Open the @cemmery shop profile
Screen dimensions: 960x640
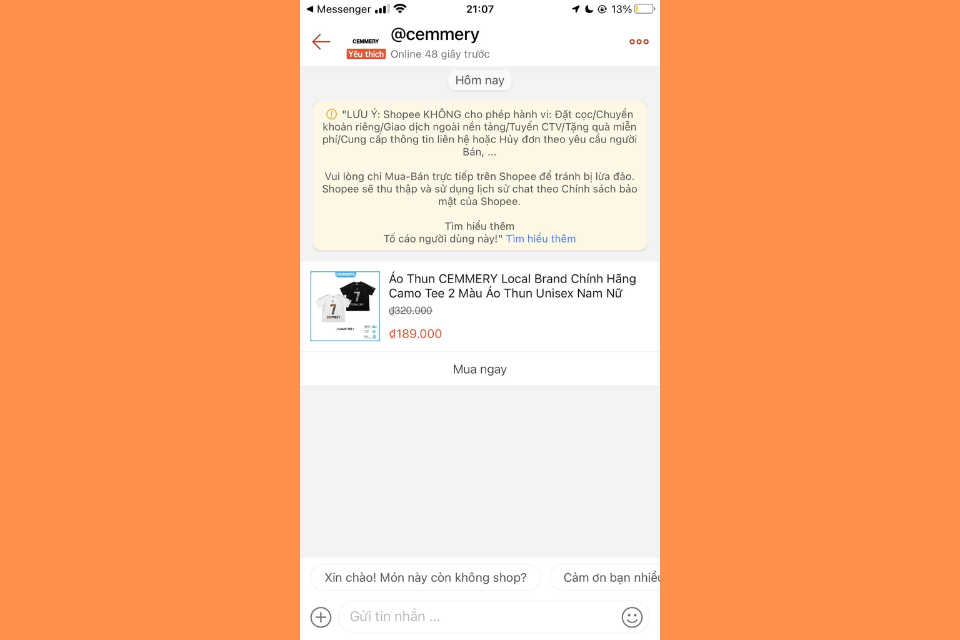[434, 36]
